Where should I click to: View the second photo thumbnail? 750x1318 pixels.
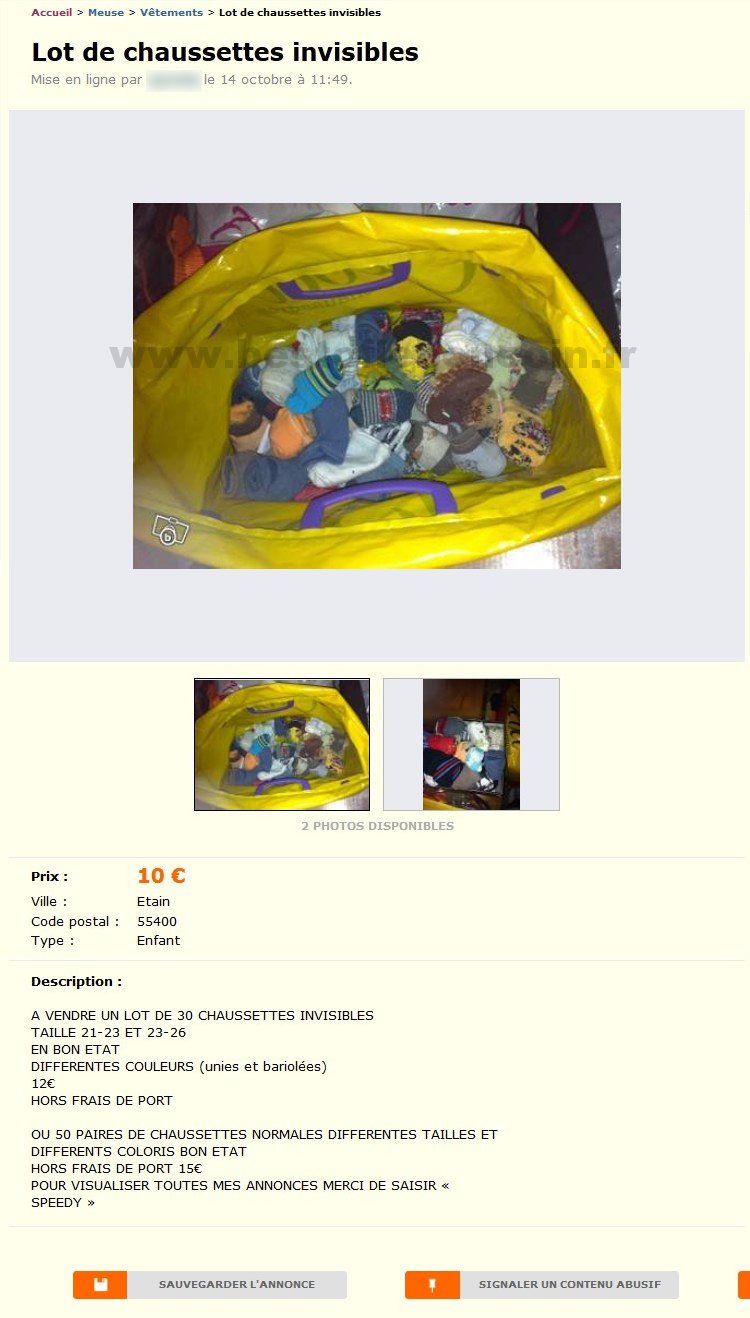[471, 744]
